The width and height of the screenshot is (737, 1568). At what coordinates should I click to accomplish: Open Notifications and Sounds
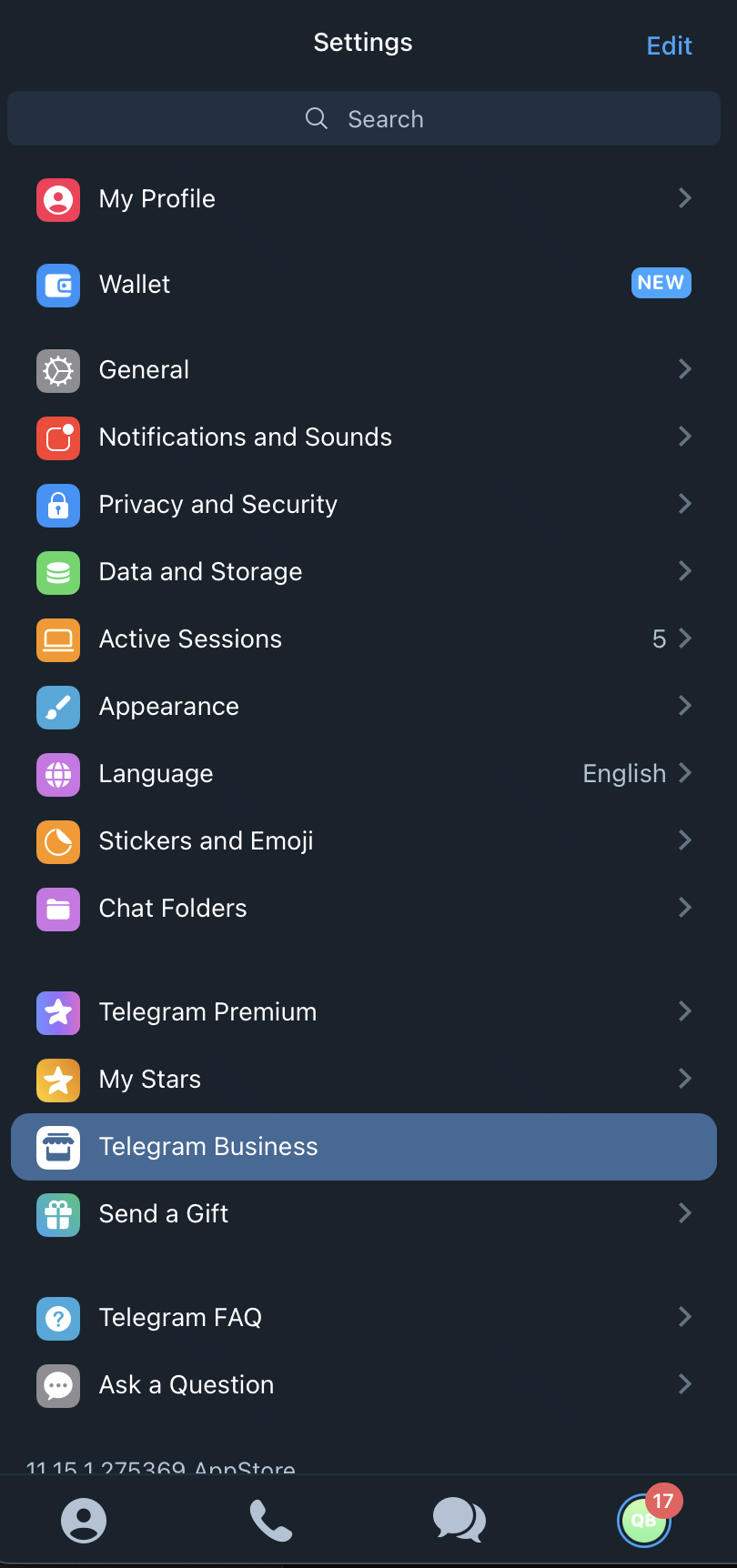point(364,437)
